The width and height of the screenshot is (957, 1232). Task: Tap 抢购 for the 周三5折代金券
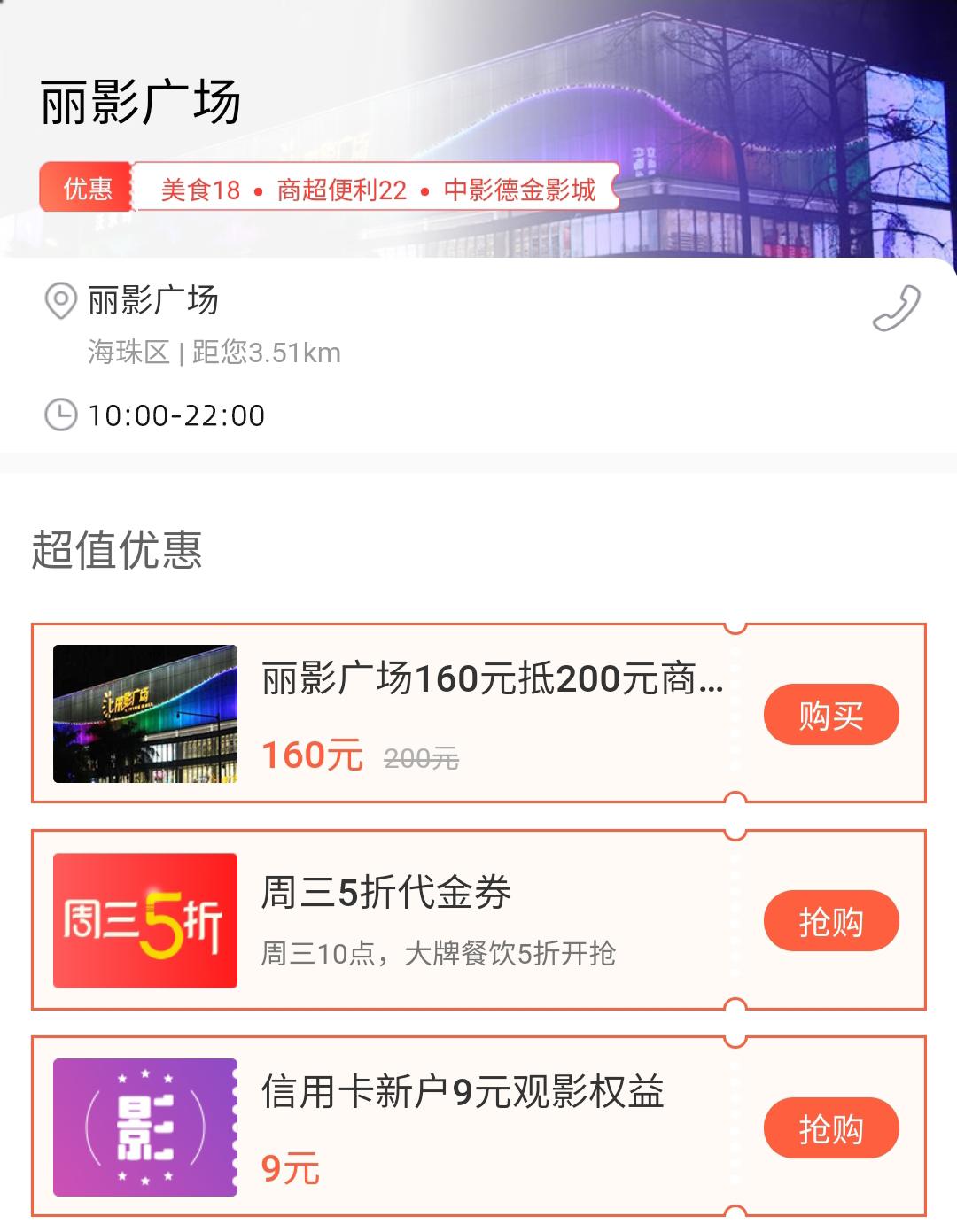coord(830,920)
